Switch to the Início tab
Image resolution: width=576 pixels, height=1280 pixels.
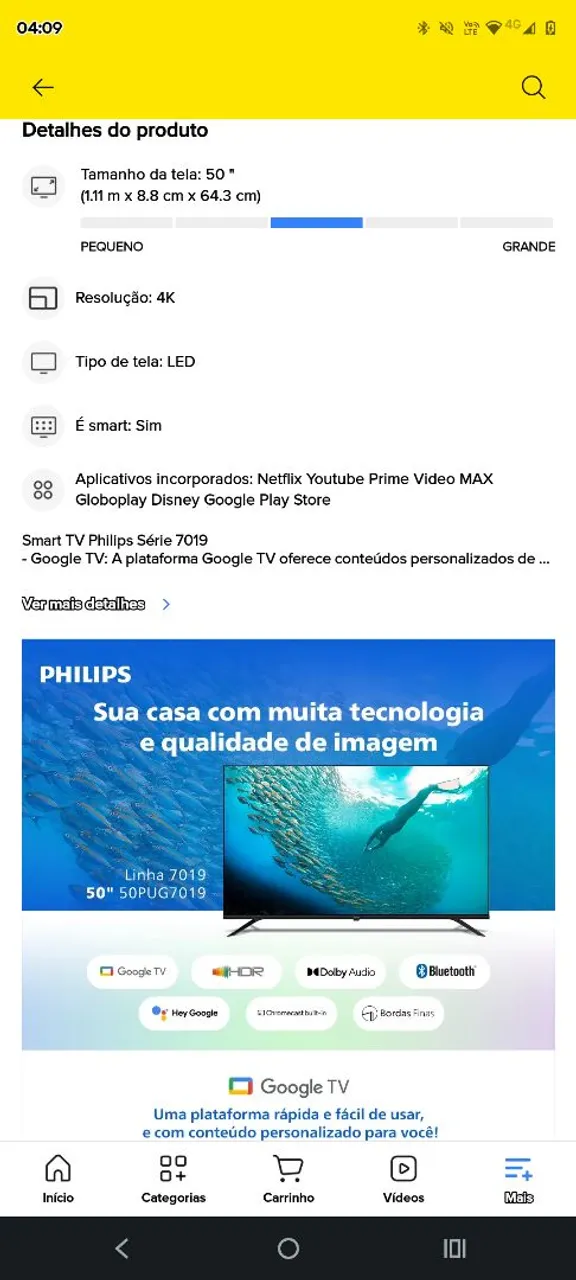click(58, 1179)
